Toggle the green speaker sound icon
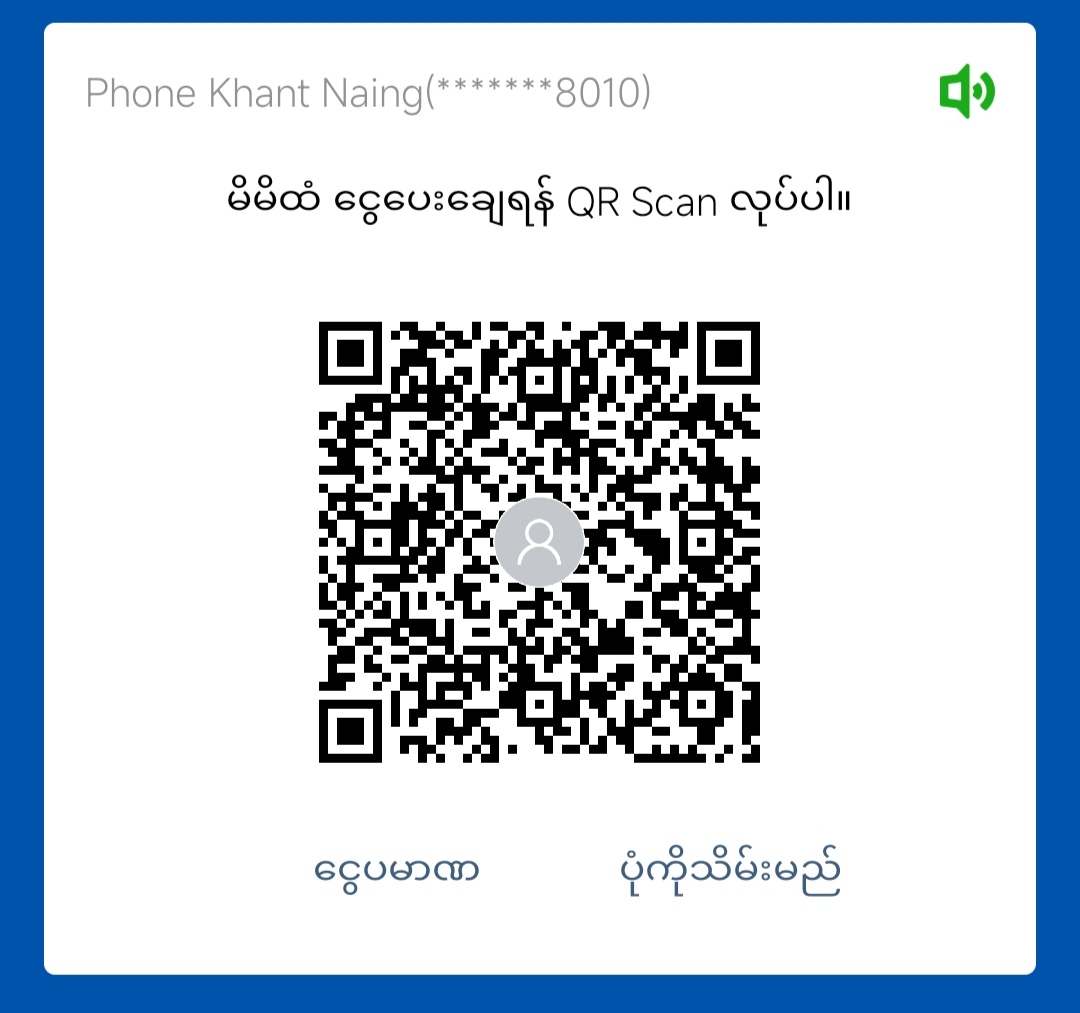The height and width of the screenshot is (1013, 1080). click(966, 92)
